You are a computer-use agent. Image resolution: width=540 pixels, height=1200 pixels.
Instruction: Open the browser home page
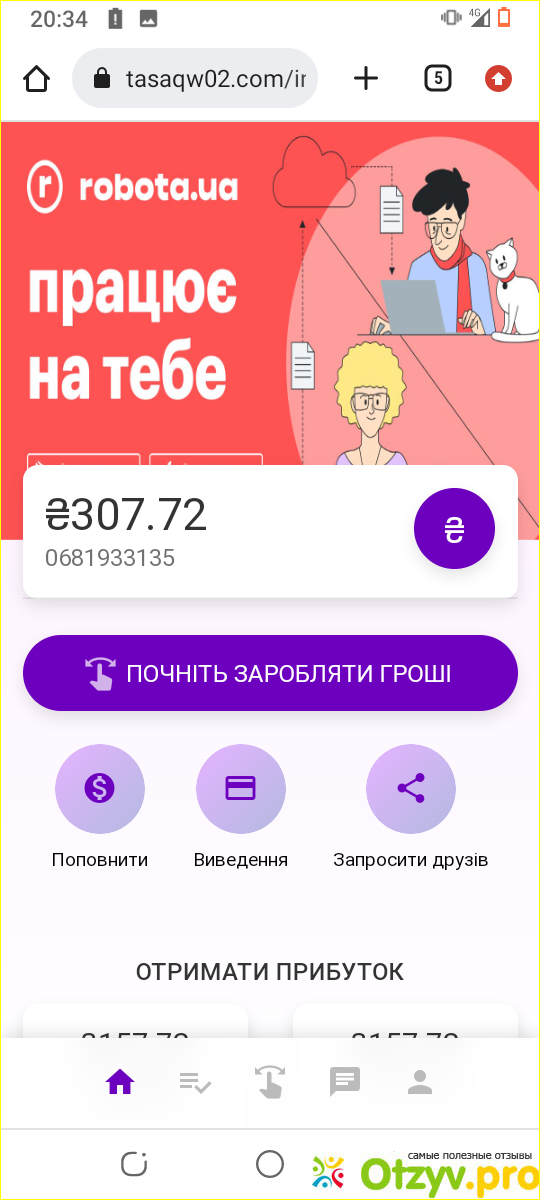[x=36, y=78]
